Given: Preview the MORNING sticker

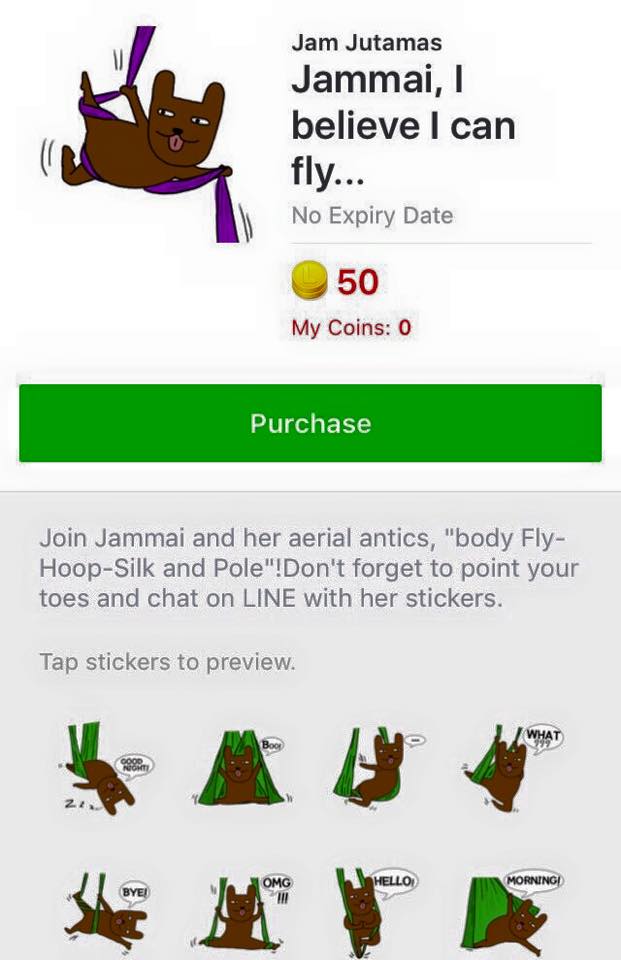Looking at the screenshot, I should [510, 910].
